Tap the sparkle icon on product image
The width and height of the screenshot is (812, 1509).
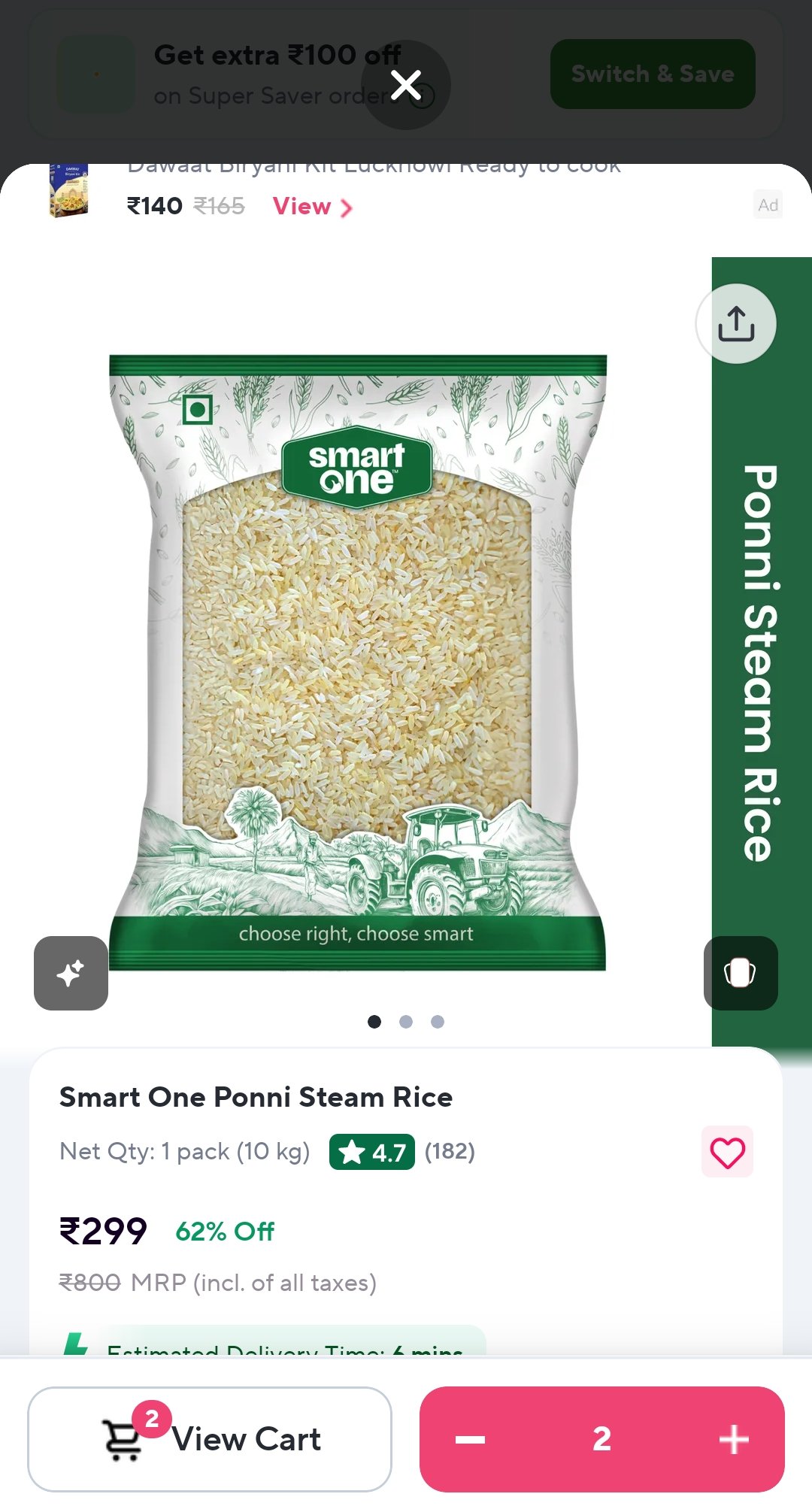(x=71, y=973)
